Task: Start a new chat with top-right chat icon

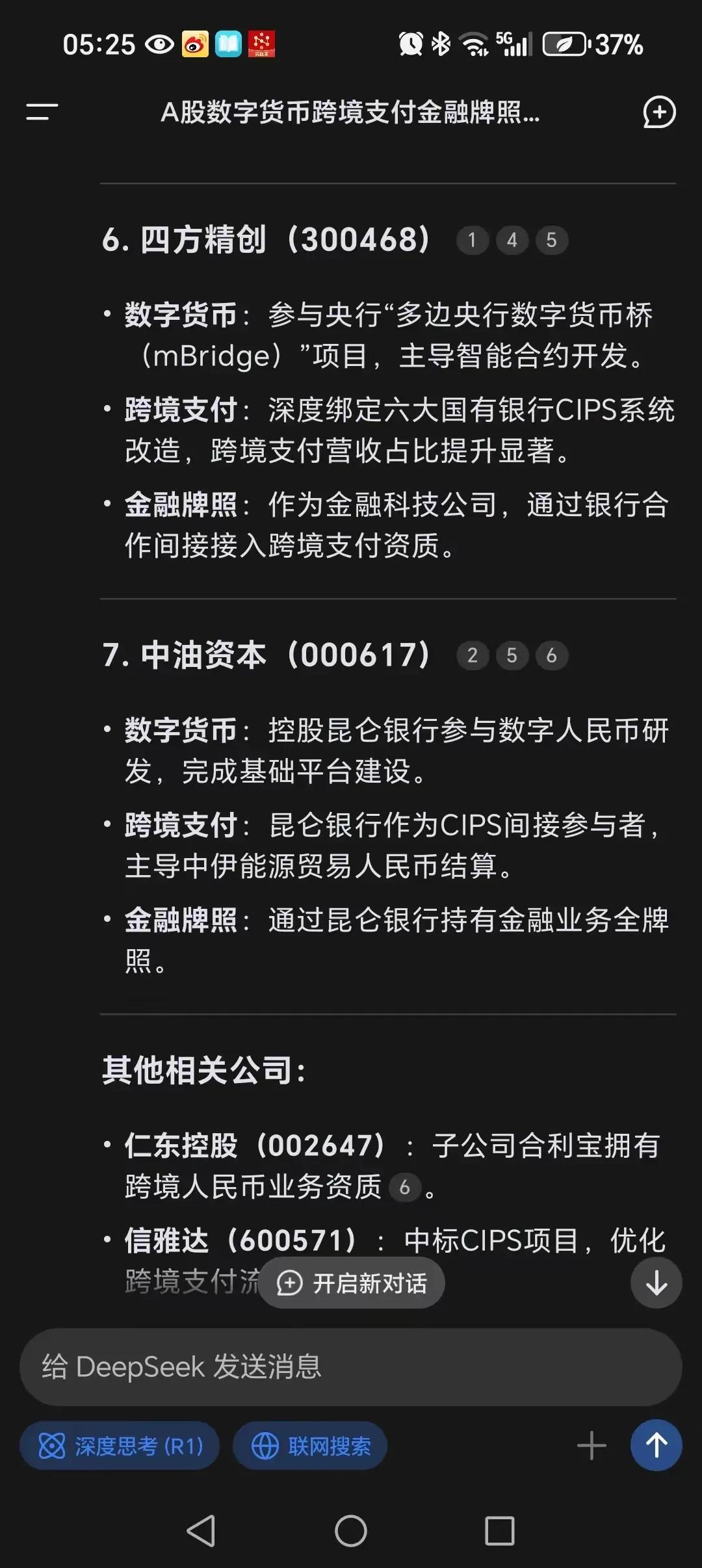Action: click(x=659, y=112)
